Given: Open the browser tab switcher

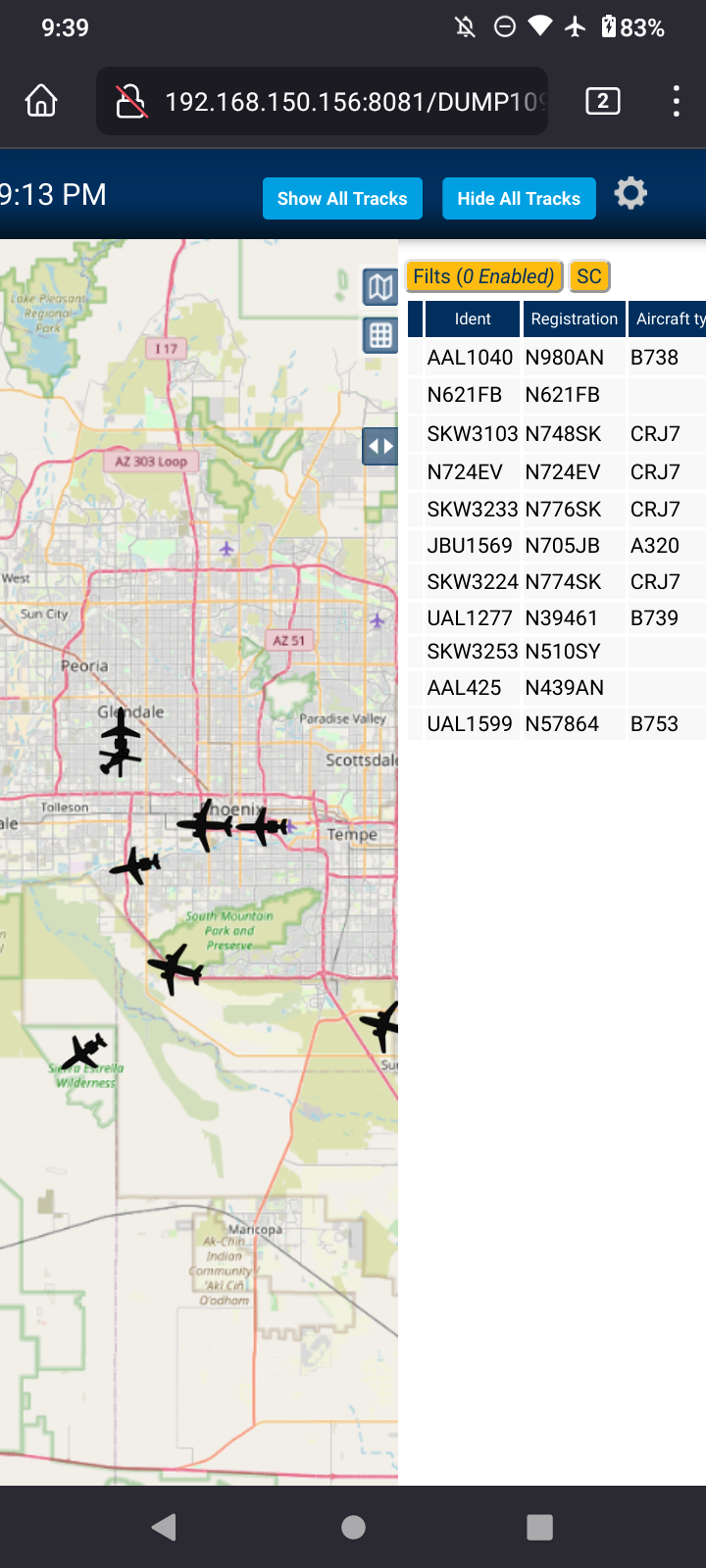Looking at the screenshot, I should click(603, 101).
